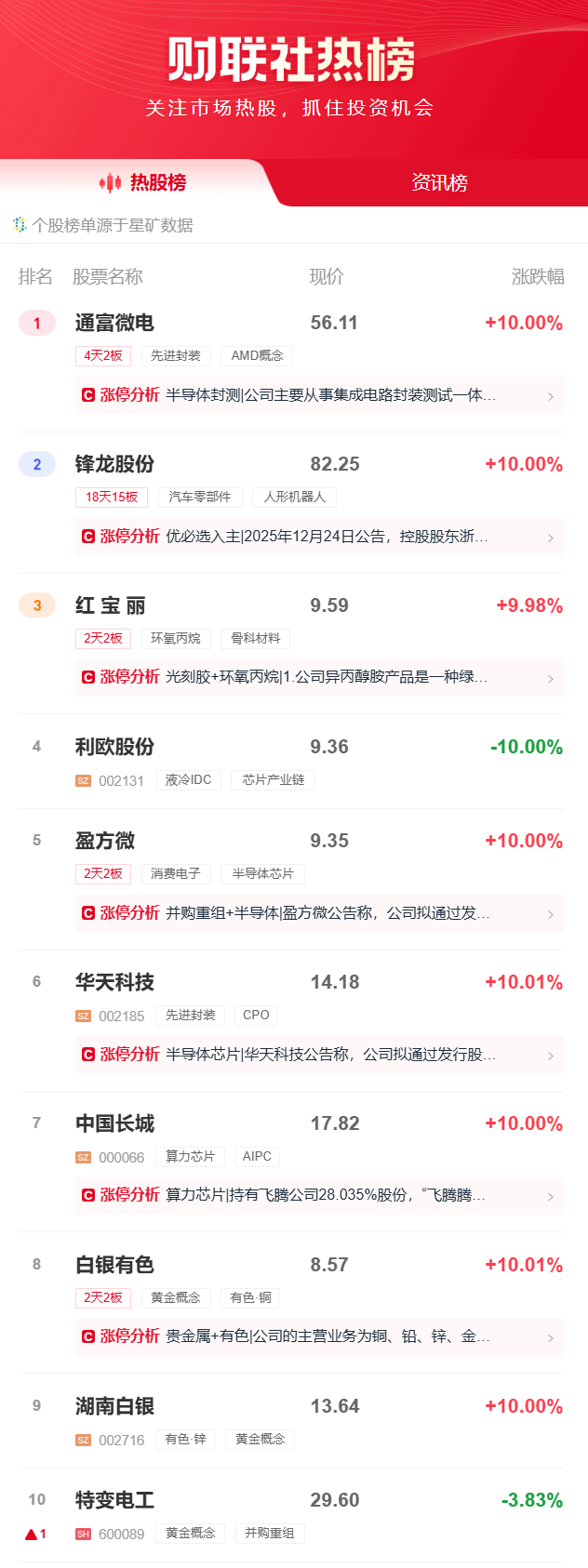The height and width of the screenshot is (1568, 588).
Task: Read 涨停分析 for 通富微电
Action: click(318, 395)
